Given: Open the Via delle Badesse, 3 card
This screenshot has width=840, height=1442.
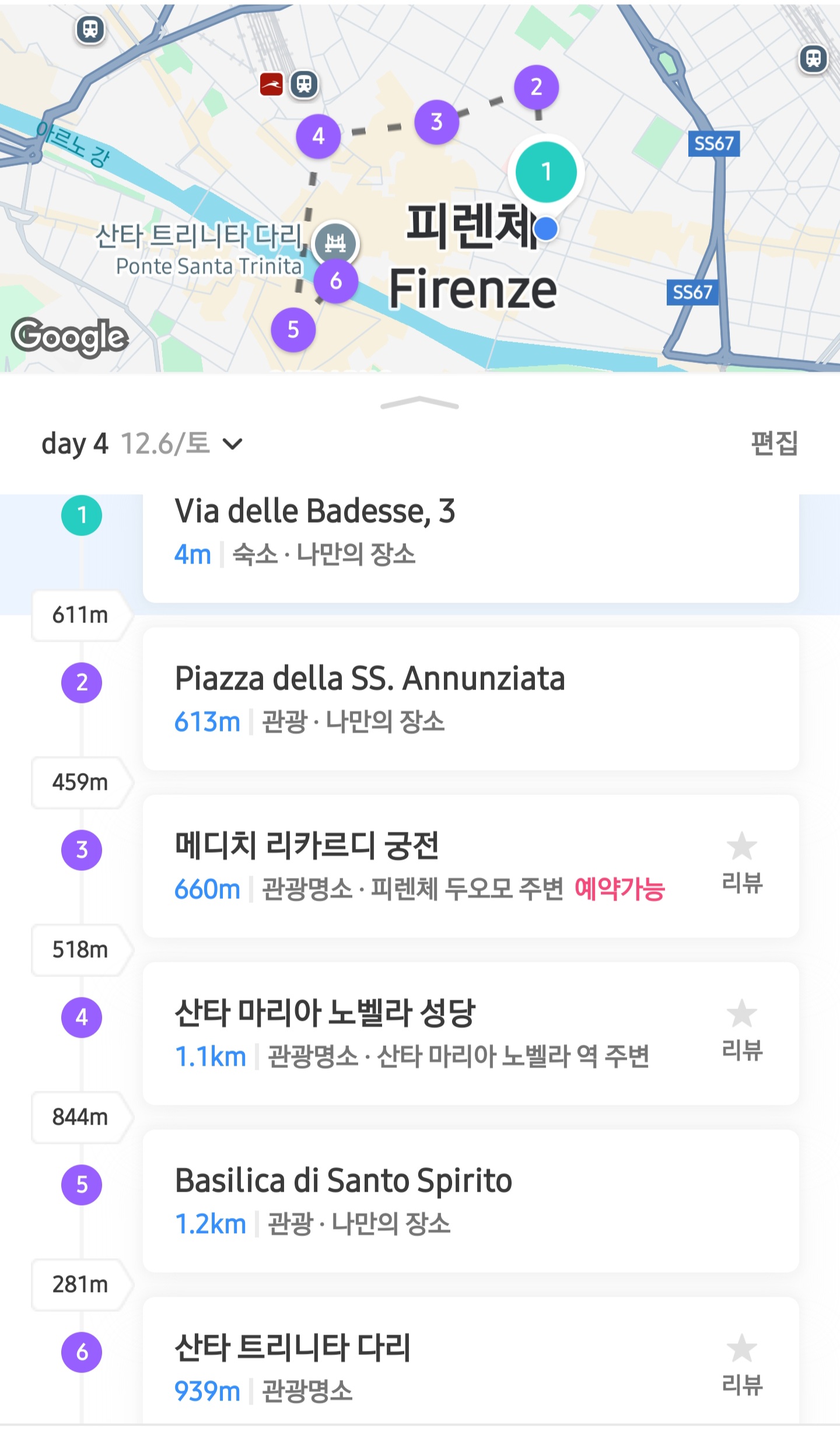Looking at the screenshot, I should coord(471,548).
